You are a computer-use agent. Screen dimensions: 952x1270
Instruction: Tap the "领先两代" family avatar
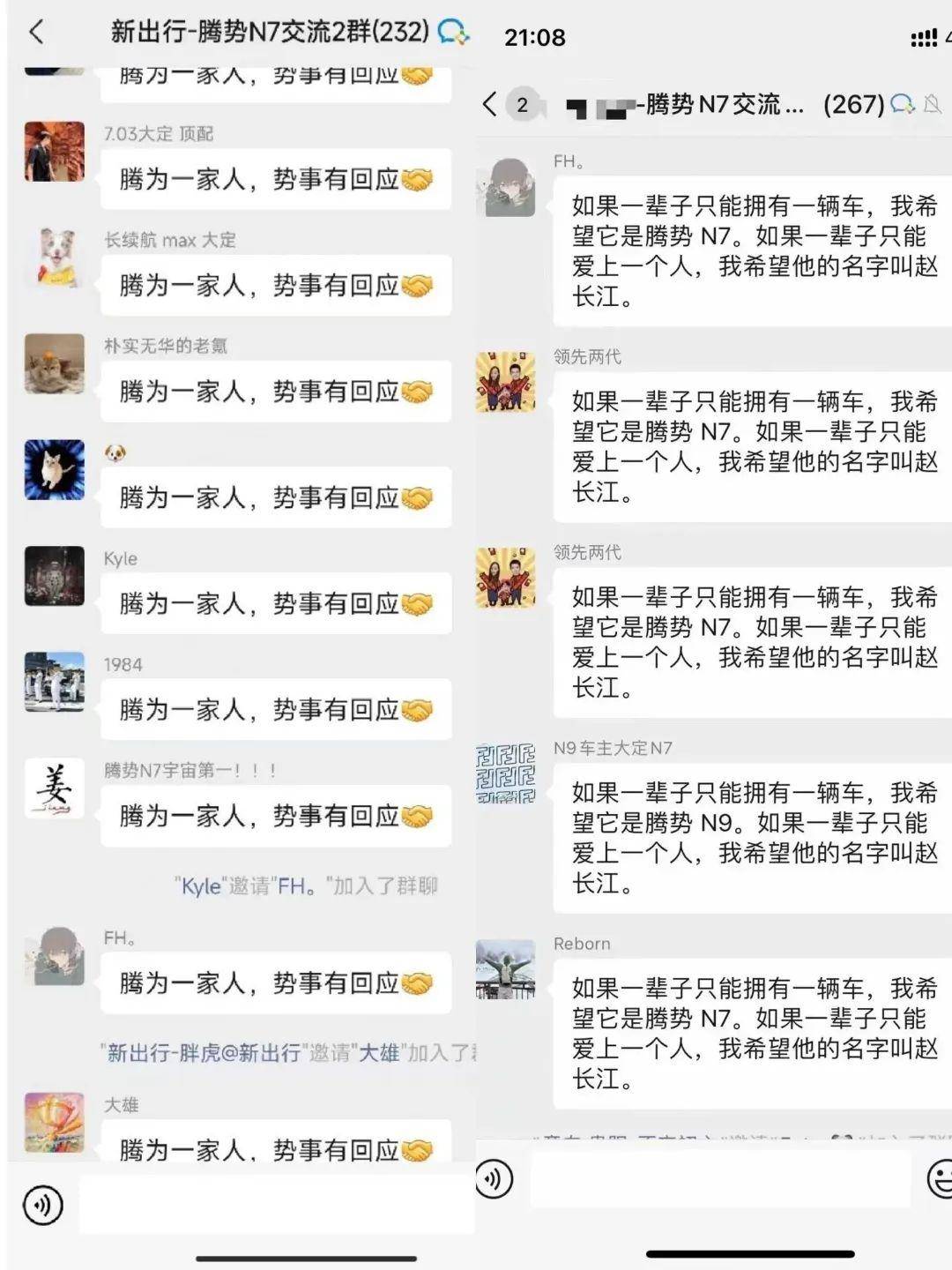[507, 385]
